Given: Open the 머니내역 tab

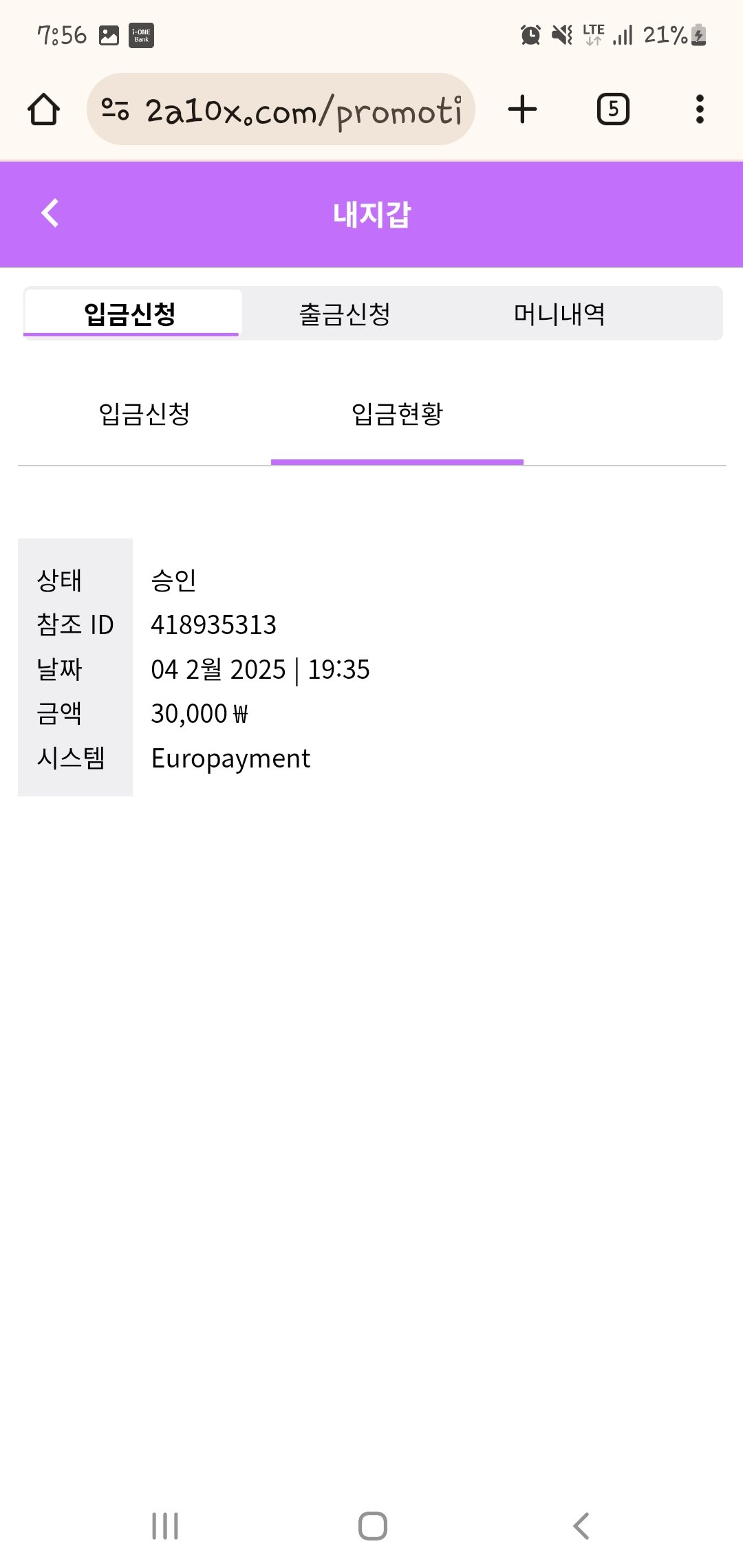Looking at the screenshot, I should tap(559, 314).
